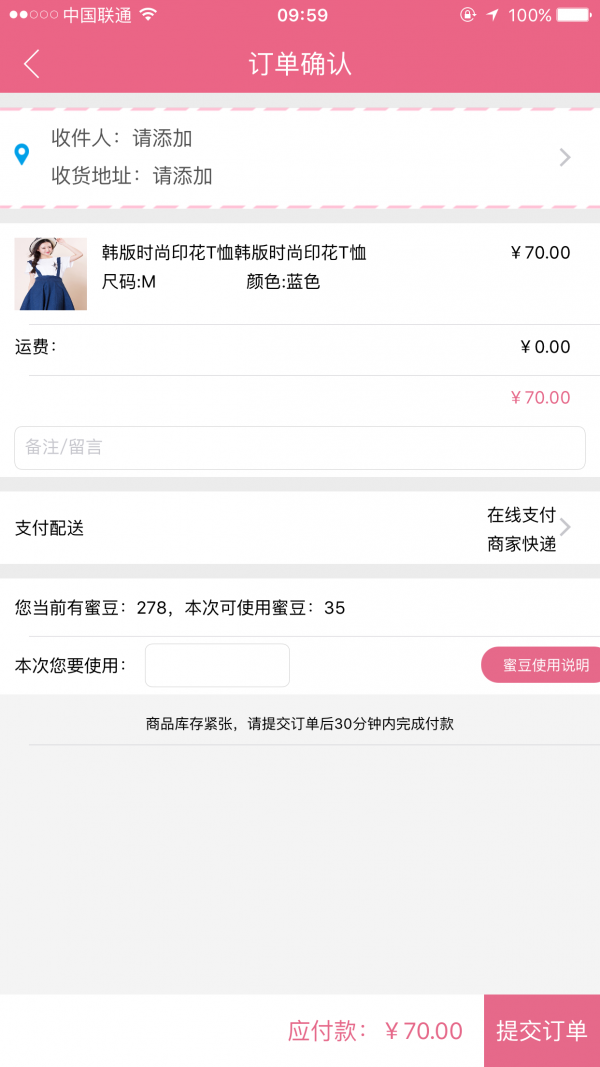Image resolution: width=600 pixels, height=1067 pixels.
Task: Open the Korean print T-shirt product image
Action: (51, 273)
